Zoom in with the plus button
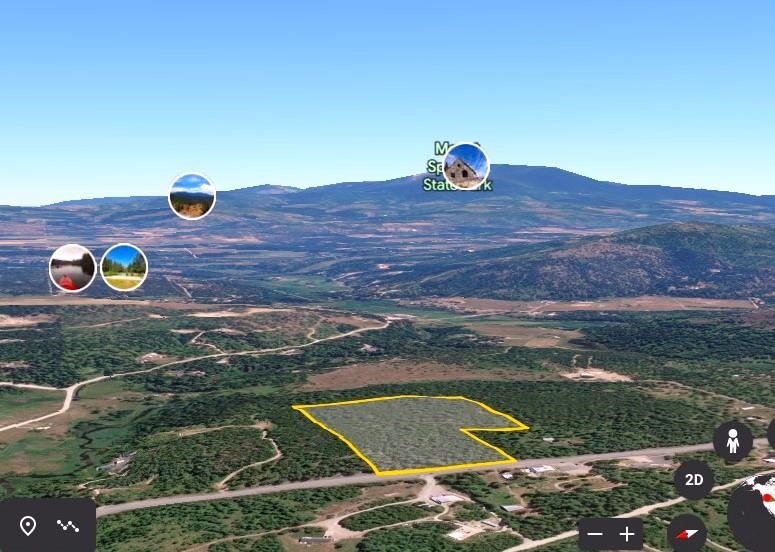775x552 pixels. (627, 535)
